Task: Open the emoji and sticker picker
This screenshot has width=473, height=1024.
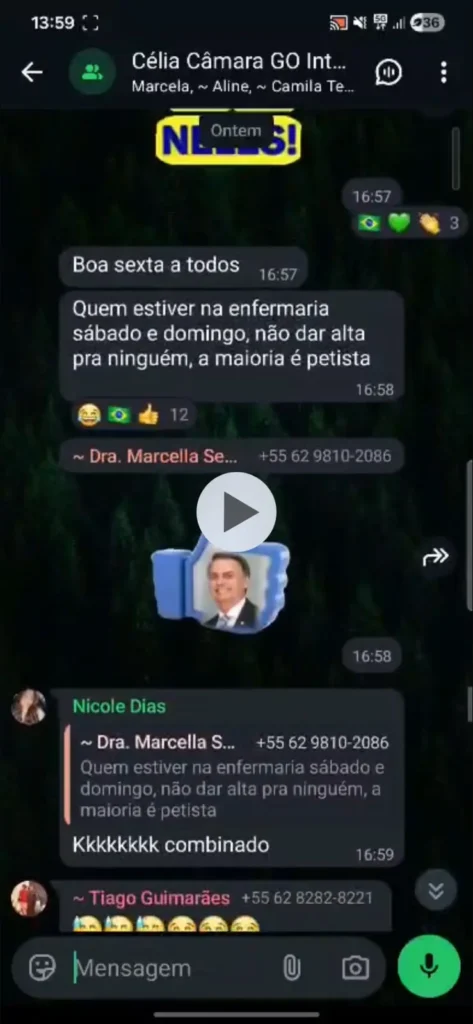Action: [42, 968]
